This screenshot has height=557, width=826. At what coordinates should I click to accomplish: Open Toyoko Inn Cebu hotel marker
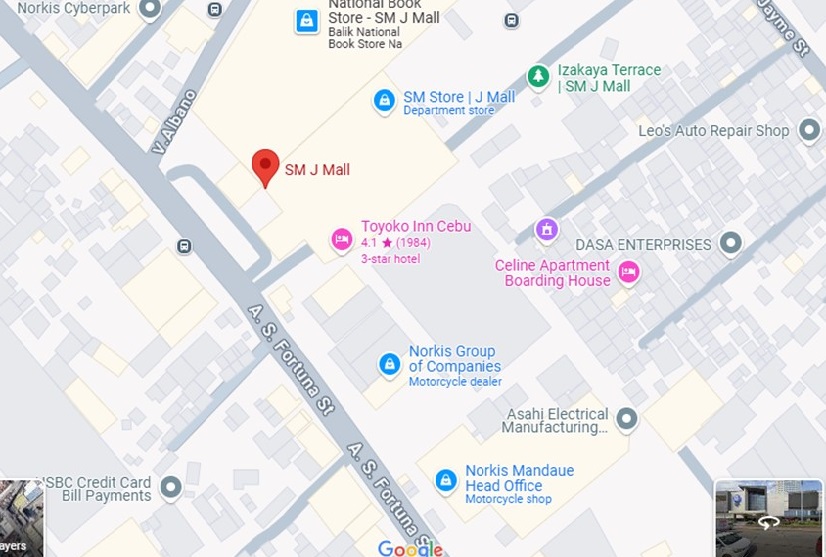pyautogui.click(x=341, y=239)
